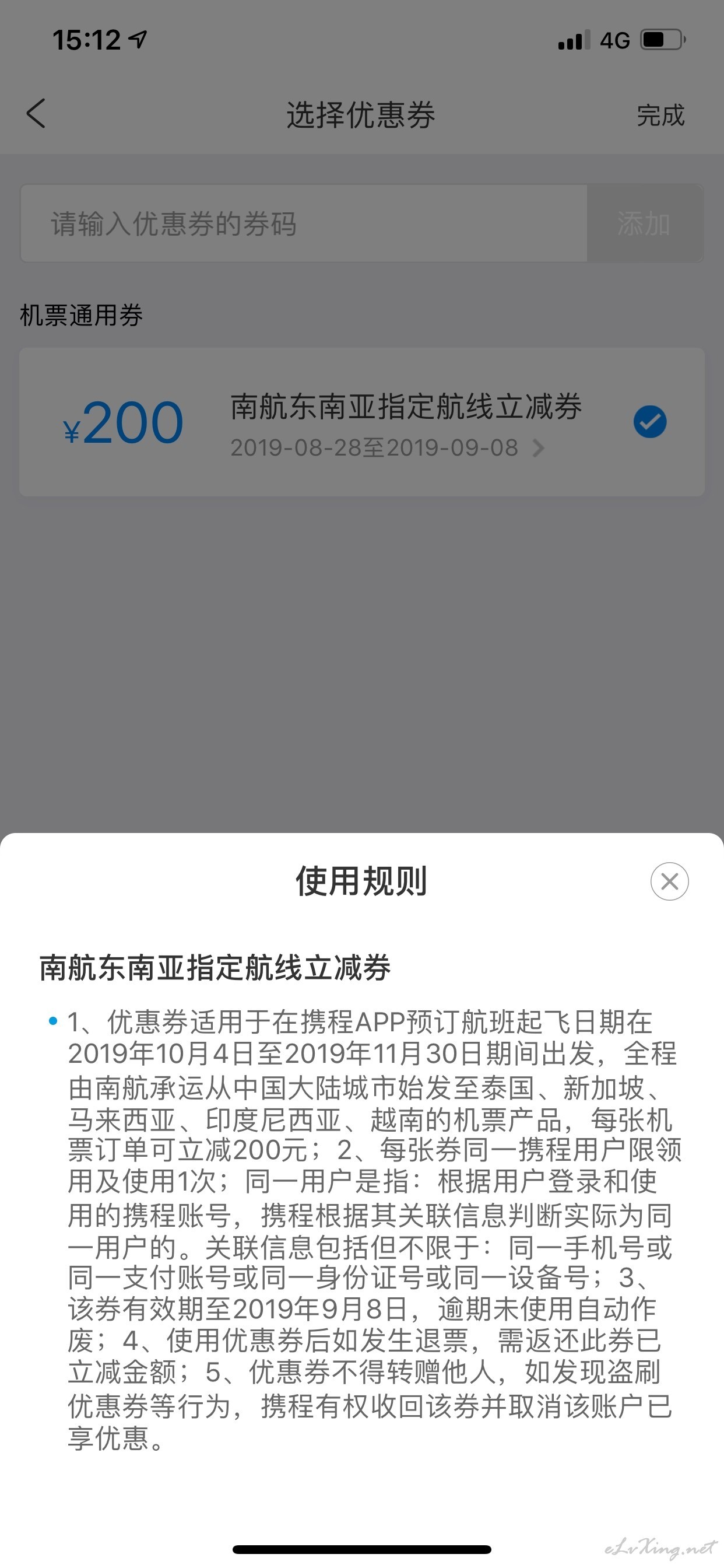The height and width of the screenshot is (1568, 724).
Task: Tap 完成 to confirm coupon selection
Action: 660,115
